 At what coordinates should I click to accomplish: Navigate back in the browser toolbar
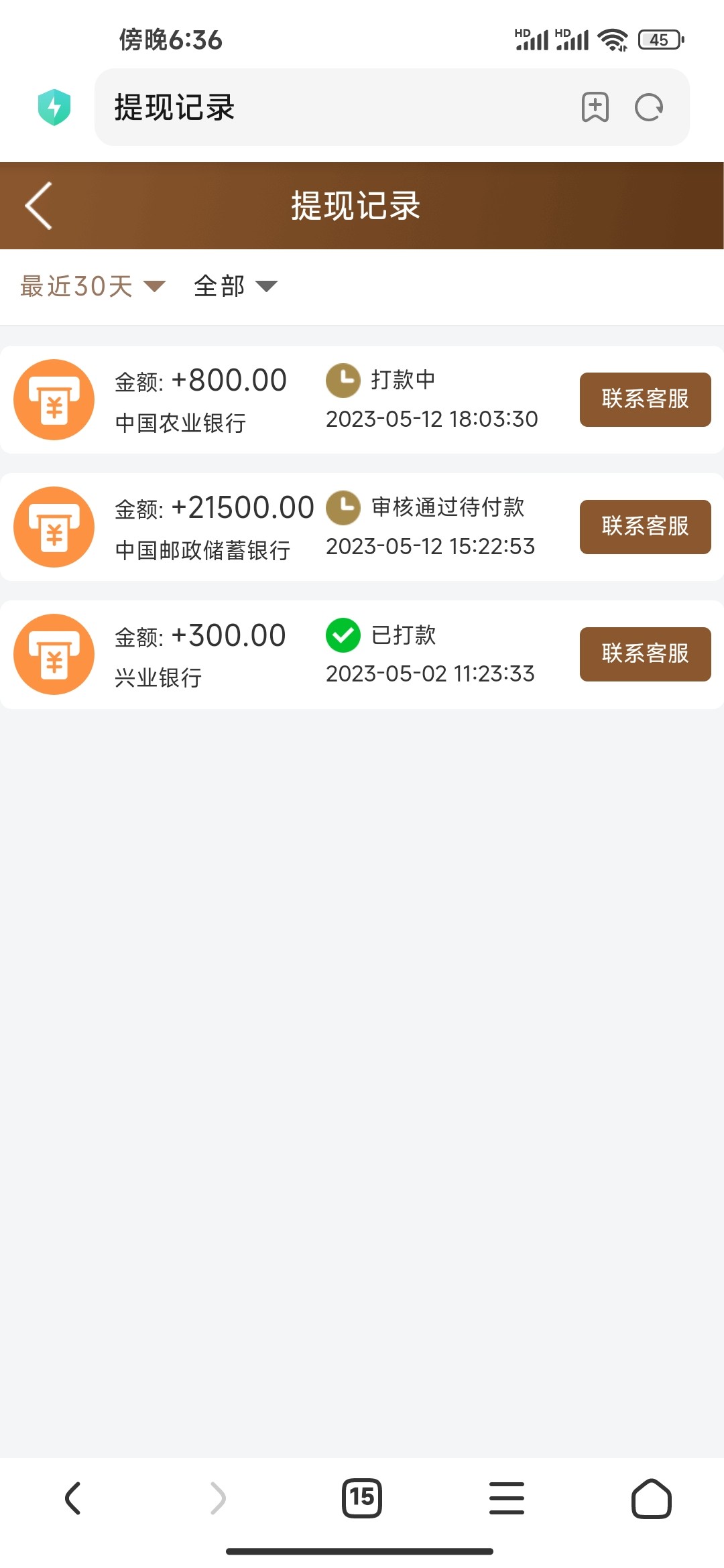click(x=73, y=1498)
